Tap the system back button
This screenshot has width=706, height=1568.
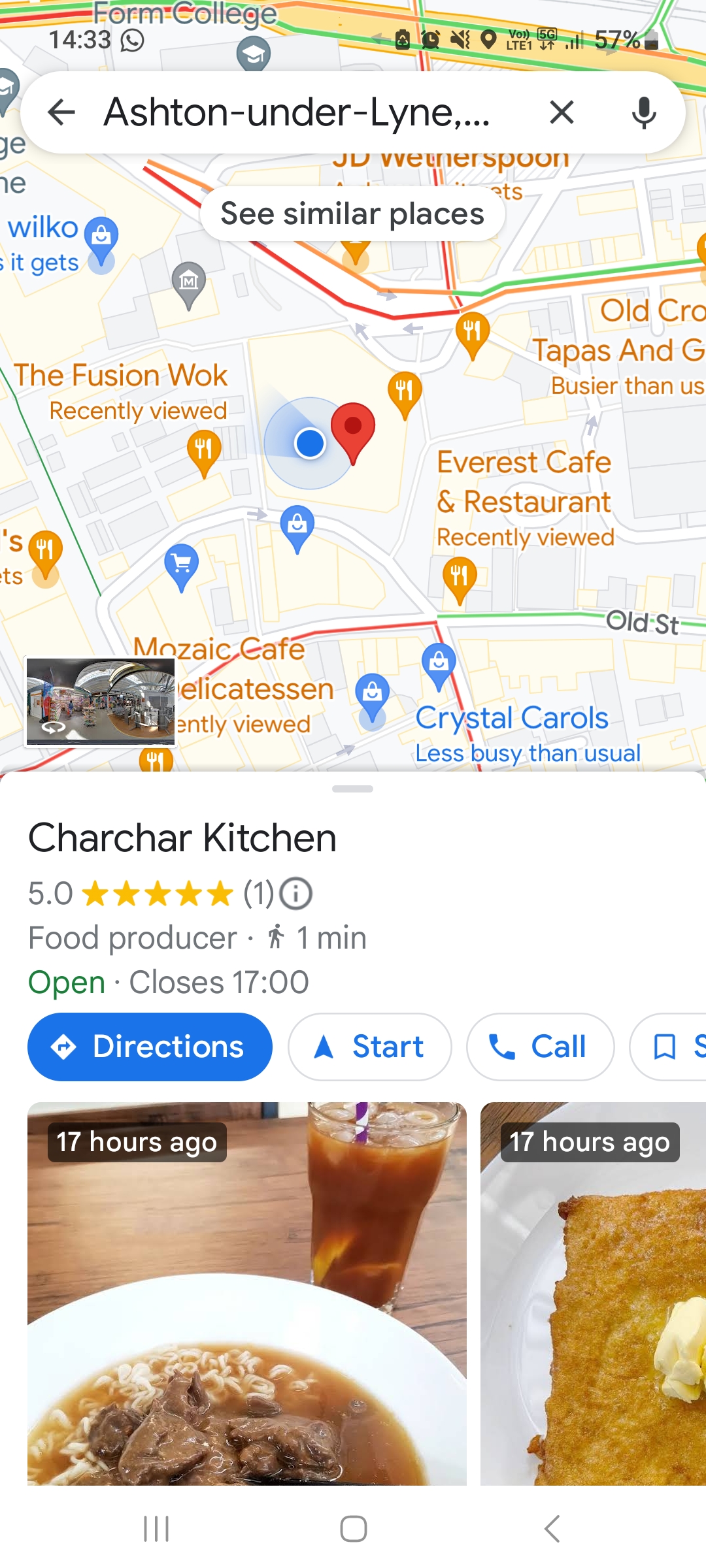tap(551, 1529)
